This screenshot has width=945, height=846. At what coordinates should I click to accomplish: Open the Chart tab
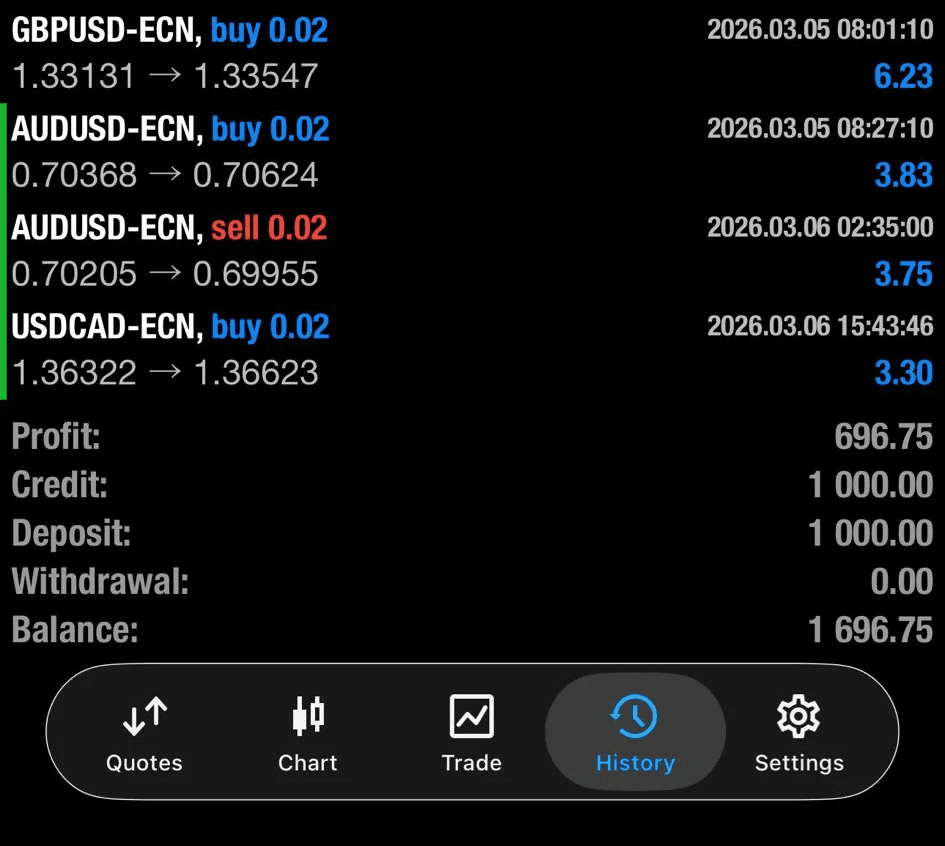(308, 735)
